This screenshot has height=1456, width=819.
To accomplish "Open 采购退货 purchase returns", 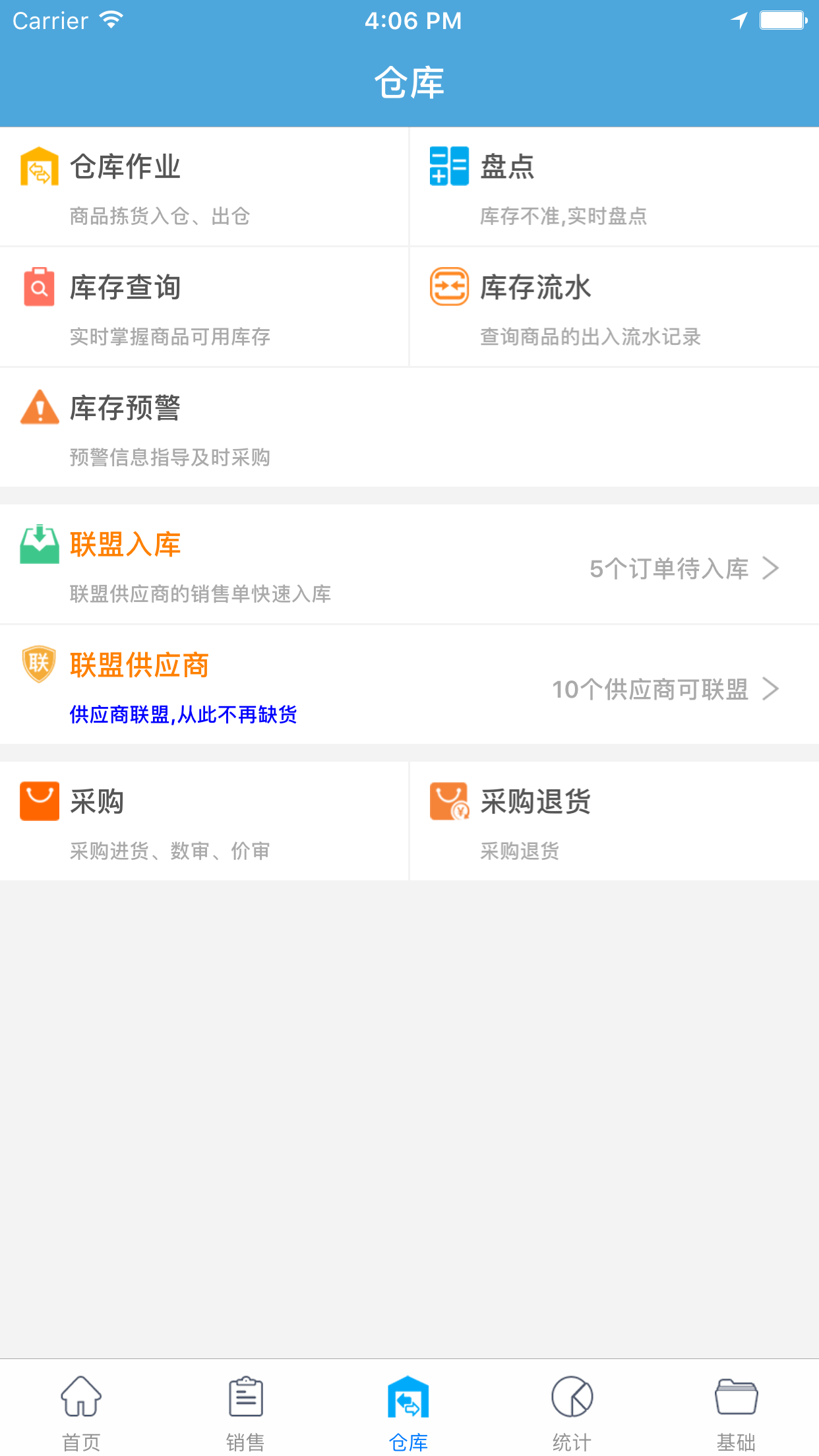I will [x=615, y=821].
